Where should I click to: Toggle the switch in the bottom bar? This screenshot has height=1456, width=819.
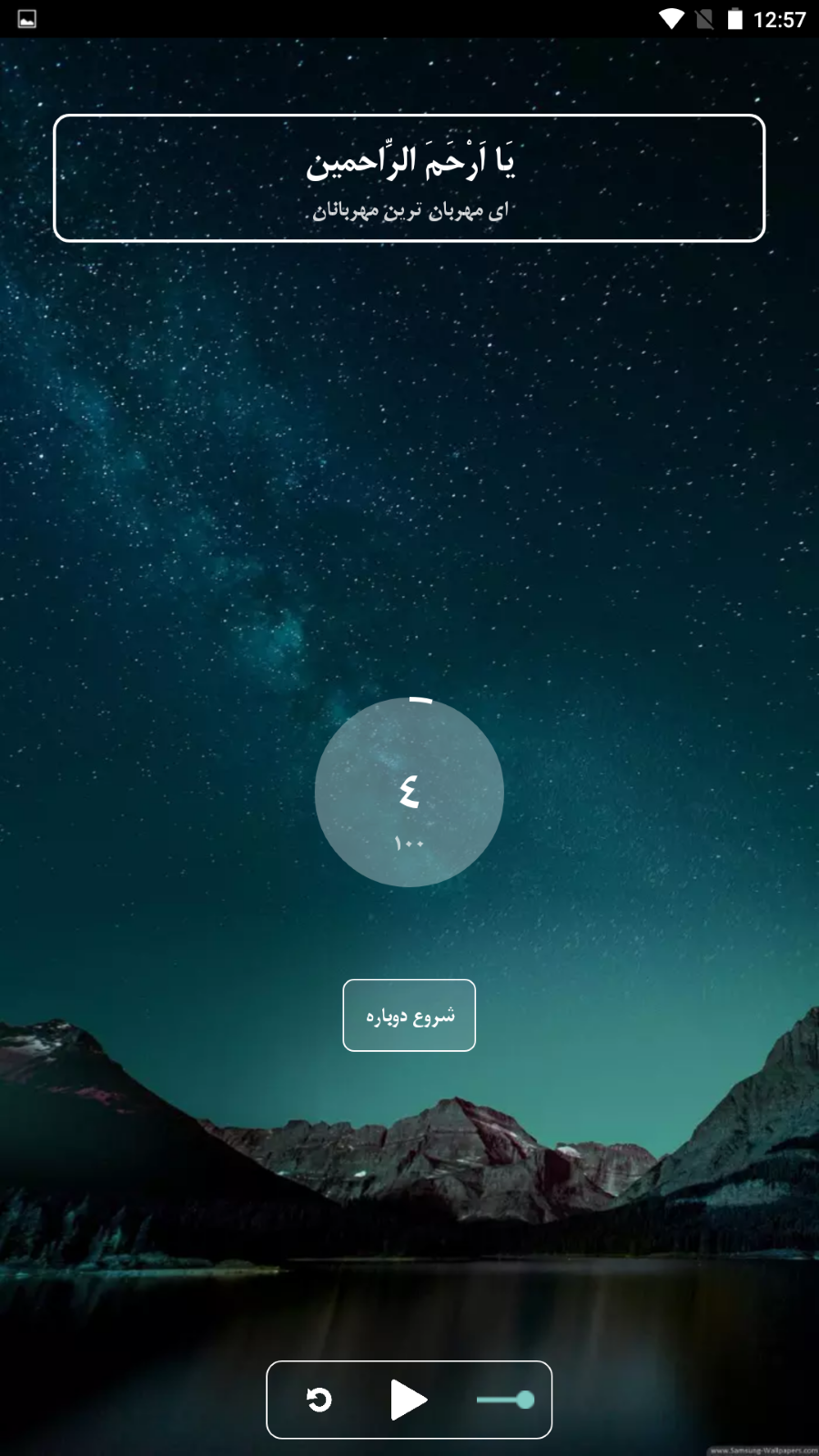[x=506, y=1400]
